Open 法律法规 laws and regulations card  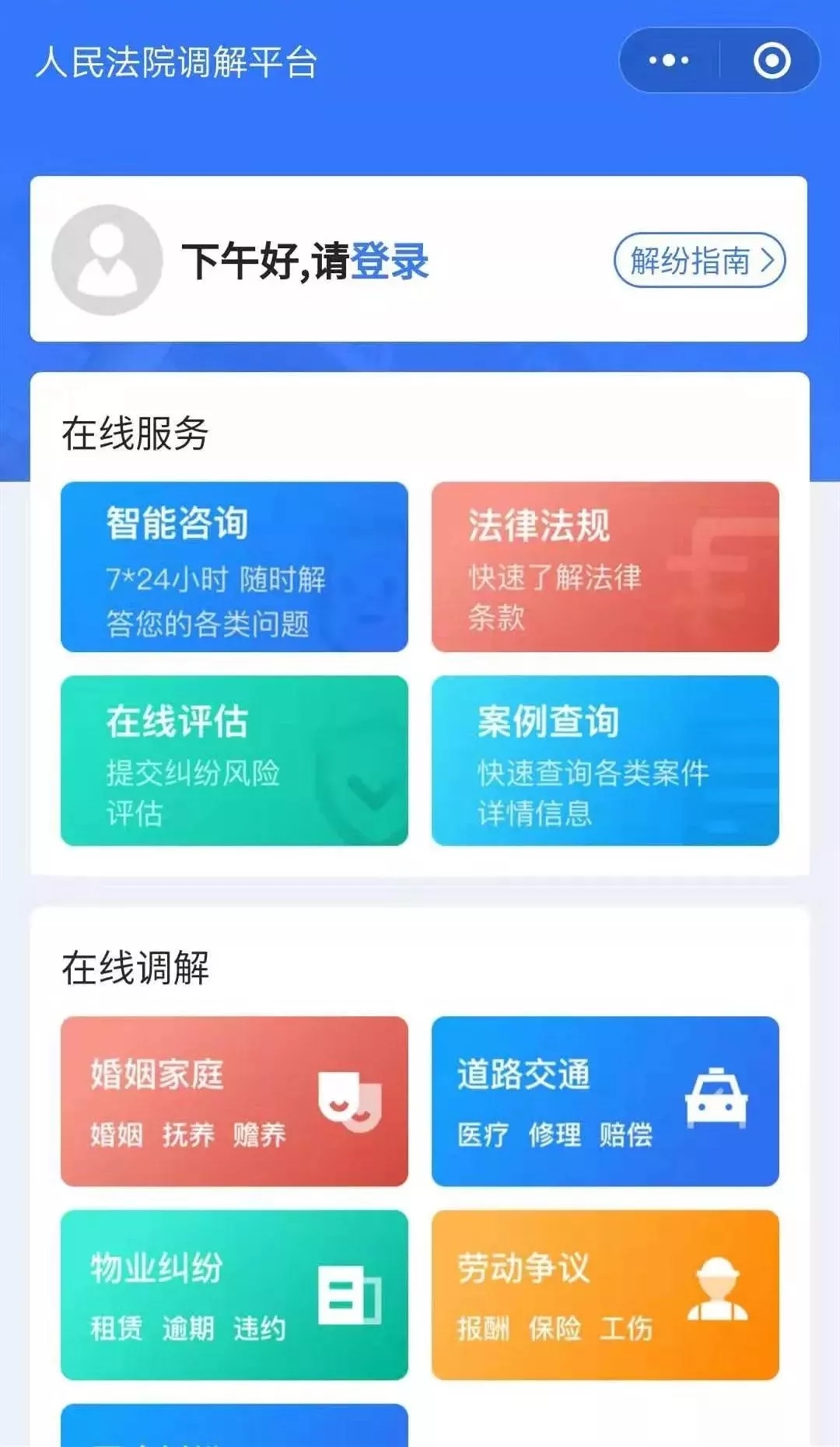pos(605,566)
